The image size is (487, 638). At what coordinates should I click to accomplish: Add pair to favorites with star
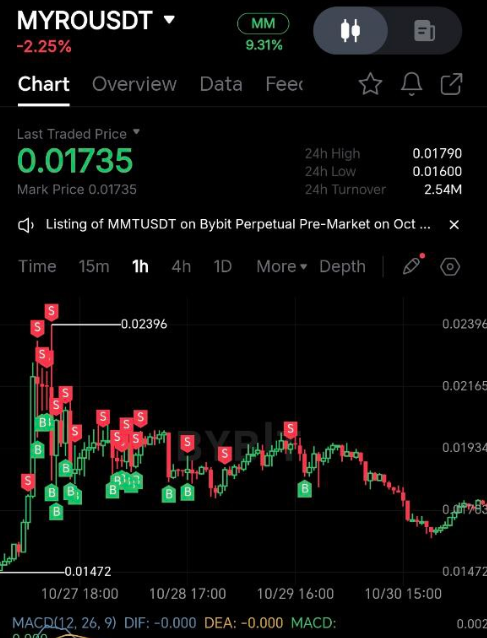coord(370,84)
